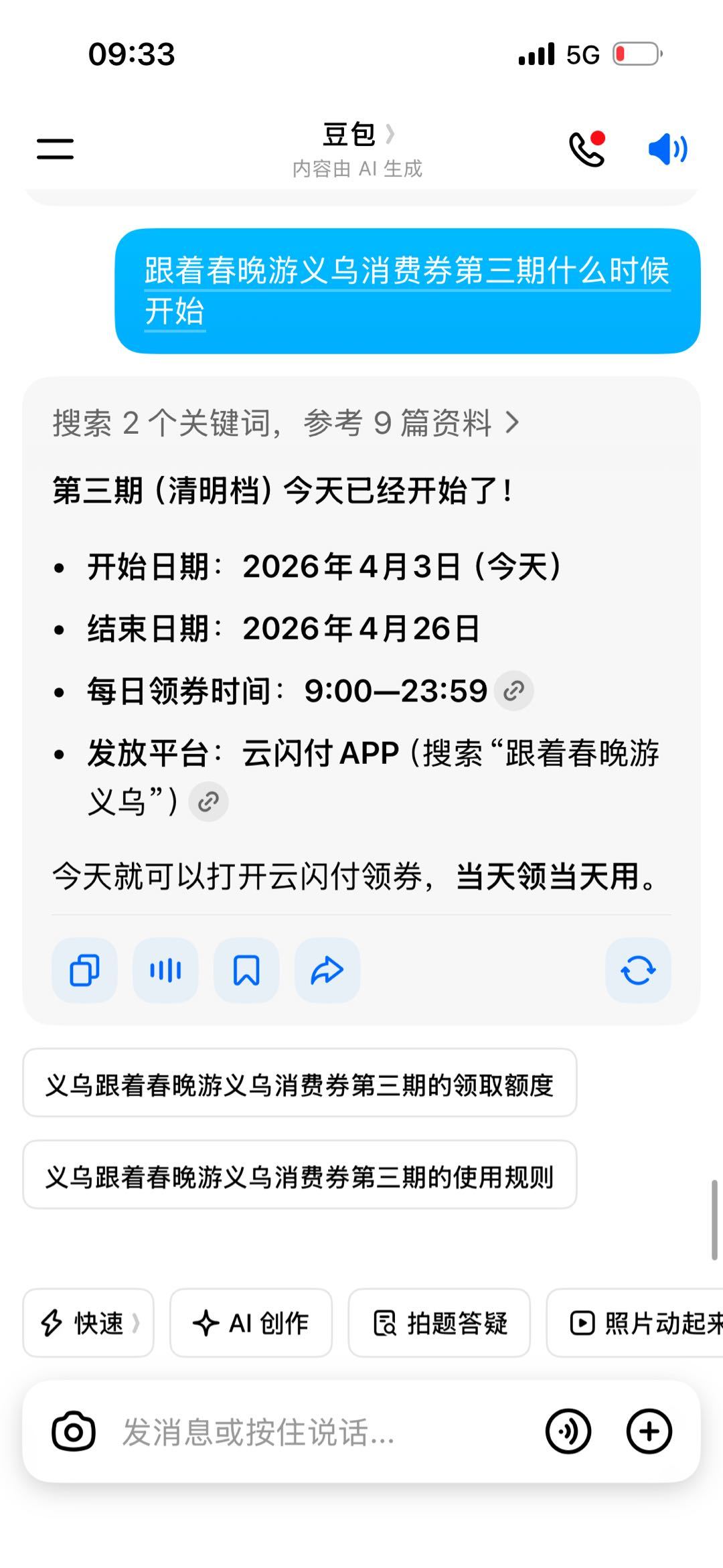The width and height of the screenshot is (723, 1568).
Task: Copy the answer text
Action: (x=85, y=970)
